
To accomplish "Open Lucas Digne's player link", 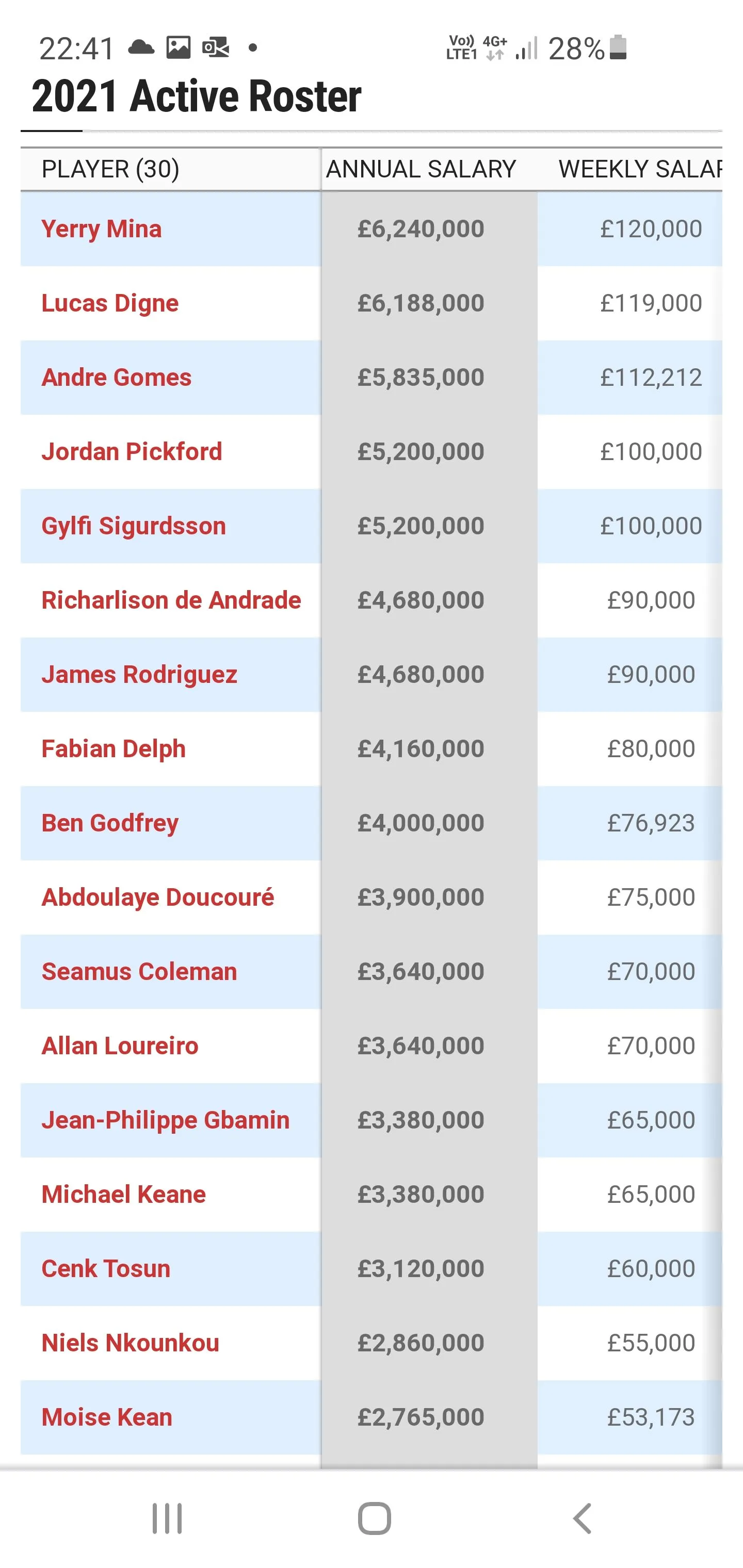I will [109, 303].
